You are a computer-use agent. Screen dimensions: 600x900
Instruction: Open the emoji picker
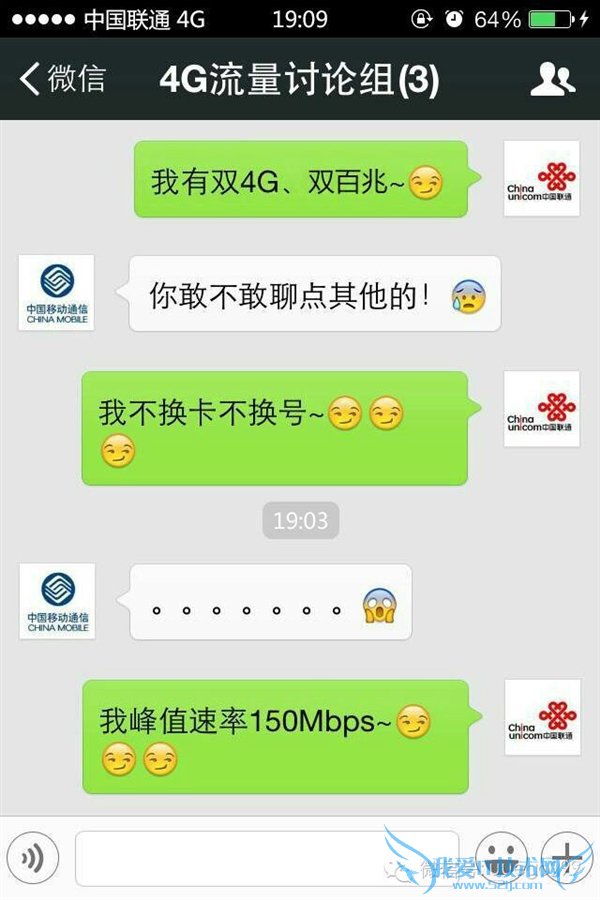(x=500, y=857)
